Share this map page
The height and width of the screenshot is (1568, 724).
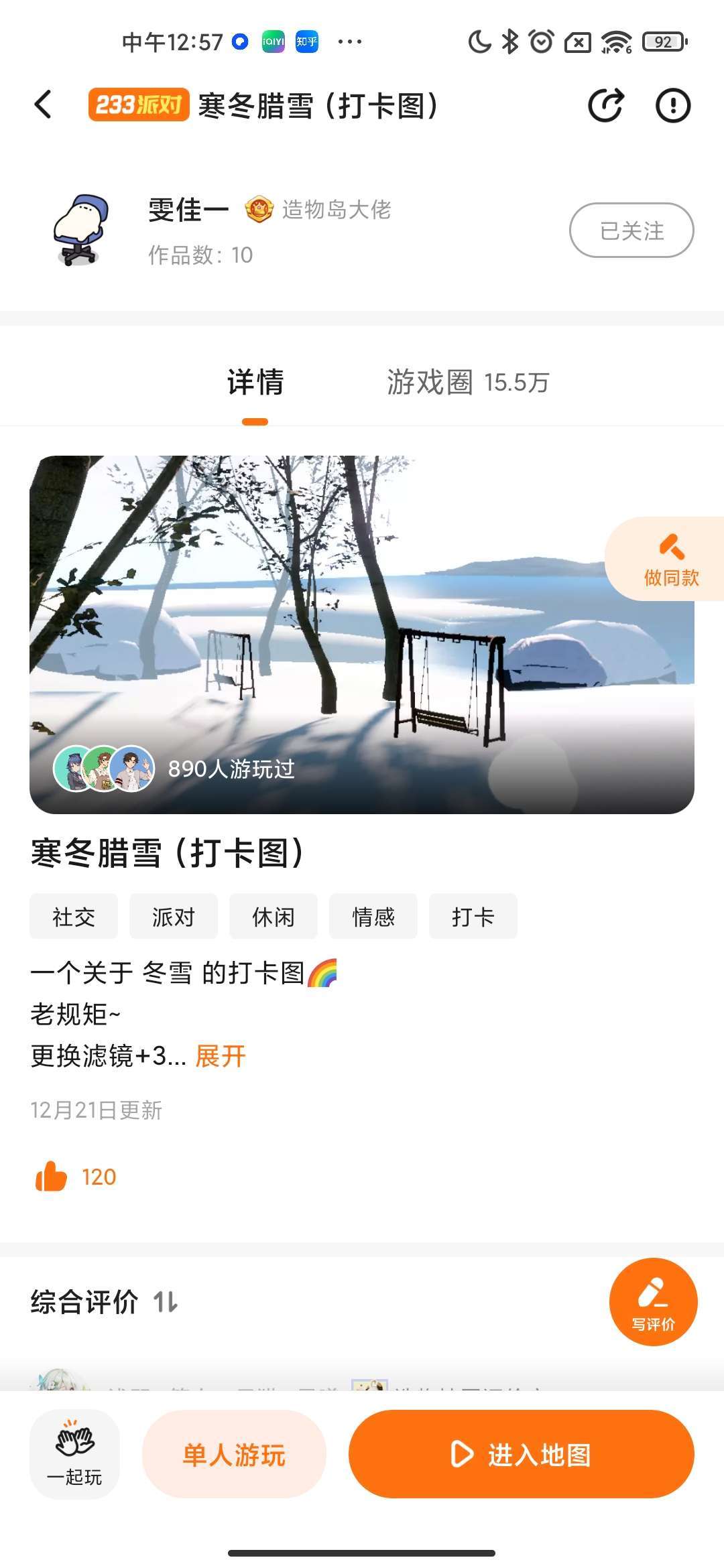tap(605, 105)
